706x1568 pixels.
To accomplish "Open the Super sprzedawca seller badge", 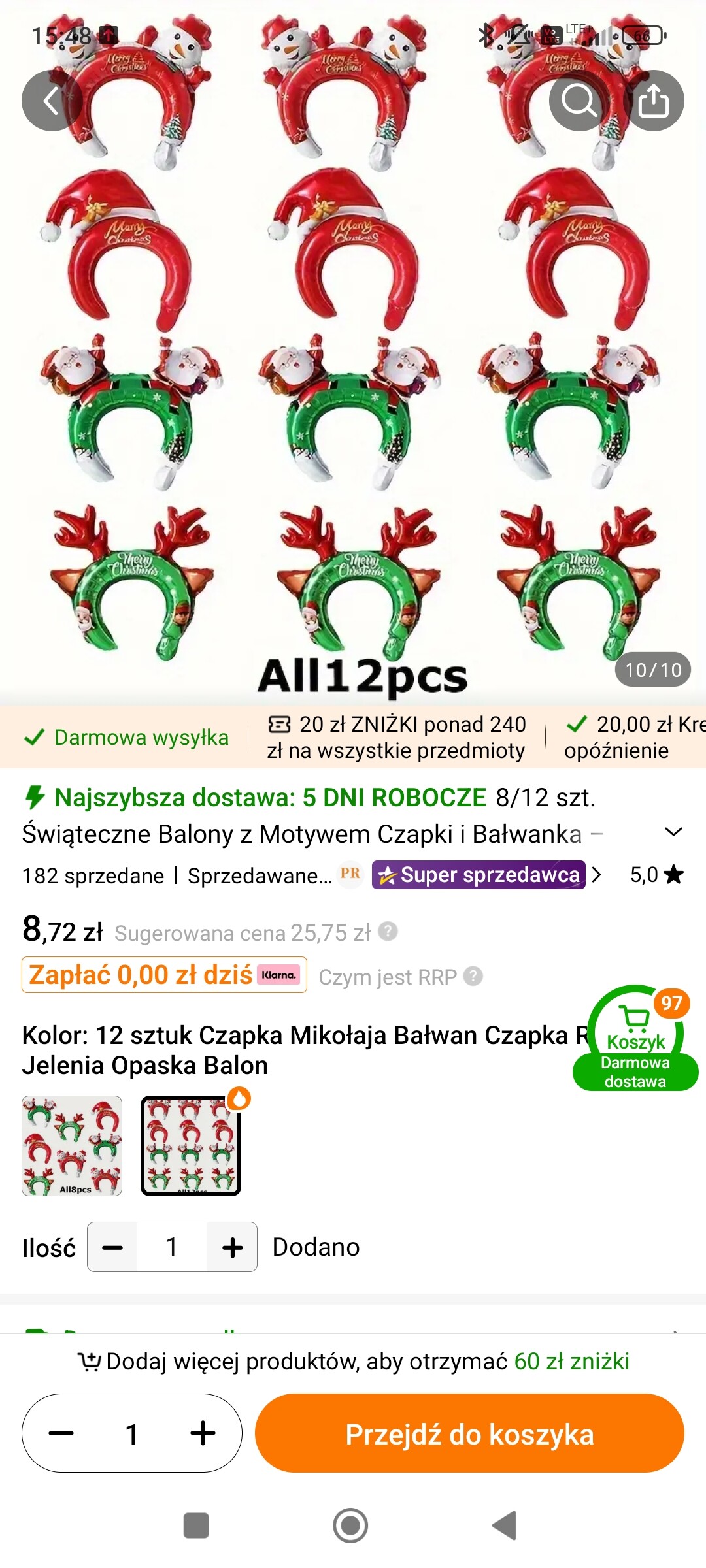I will point(479,875).
